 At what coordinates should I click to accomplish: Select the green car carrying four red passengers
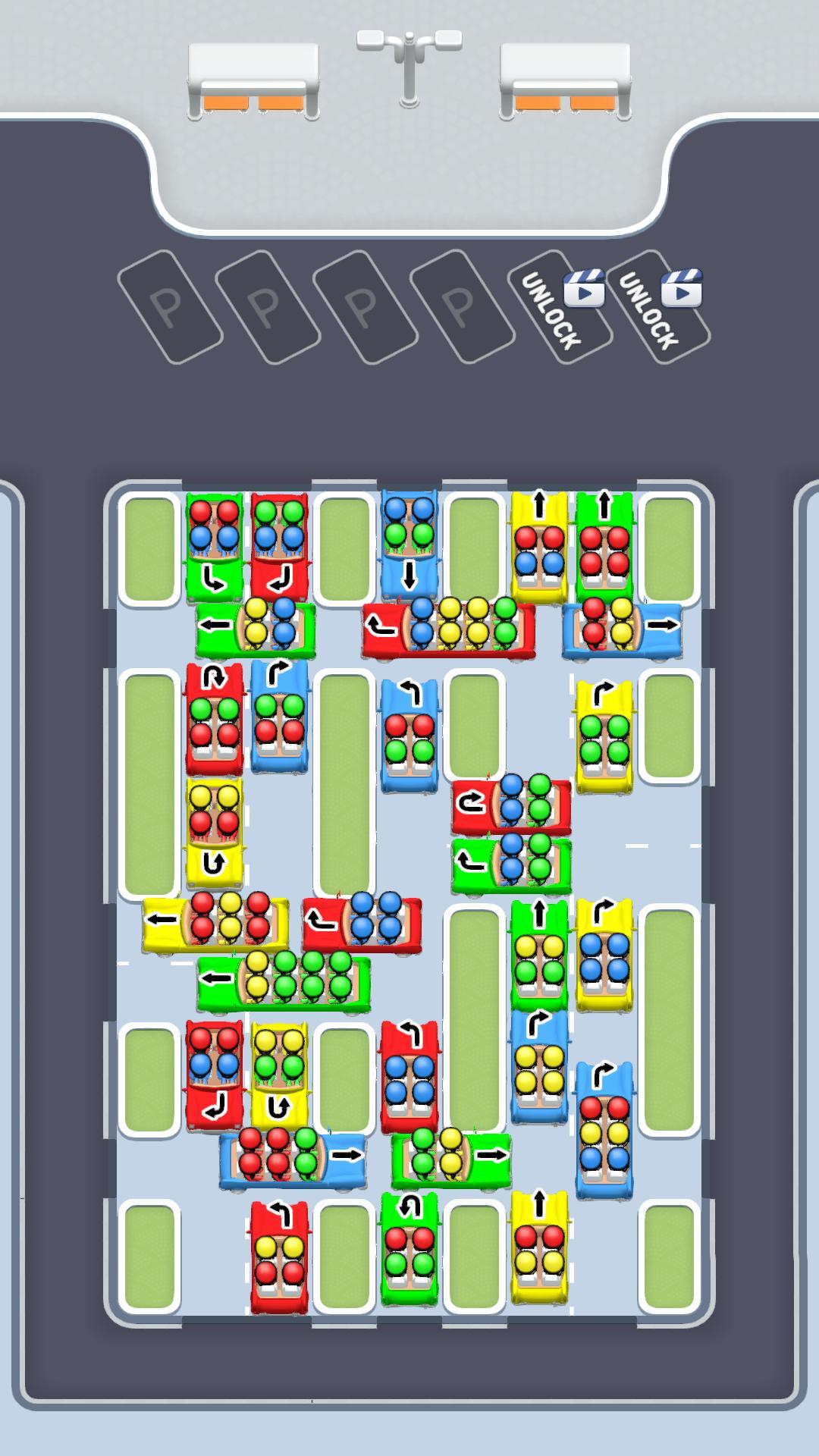coord(604,548)
